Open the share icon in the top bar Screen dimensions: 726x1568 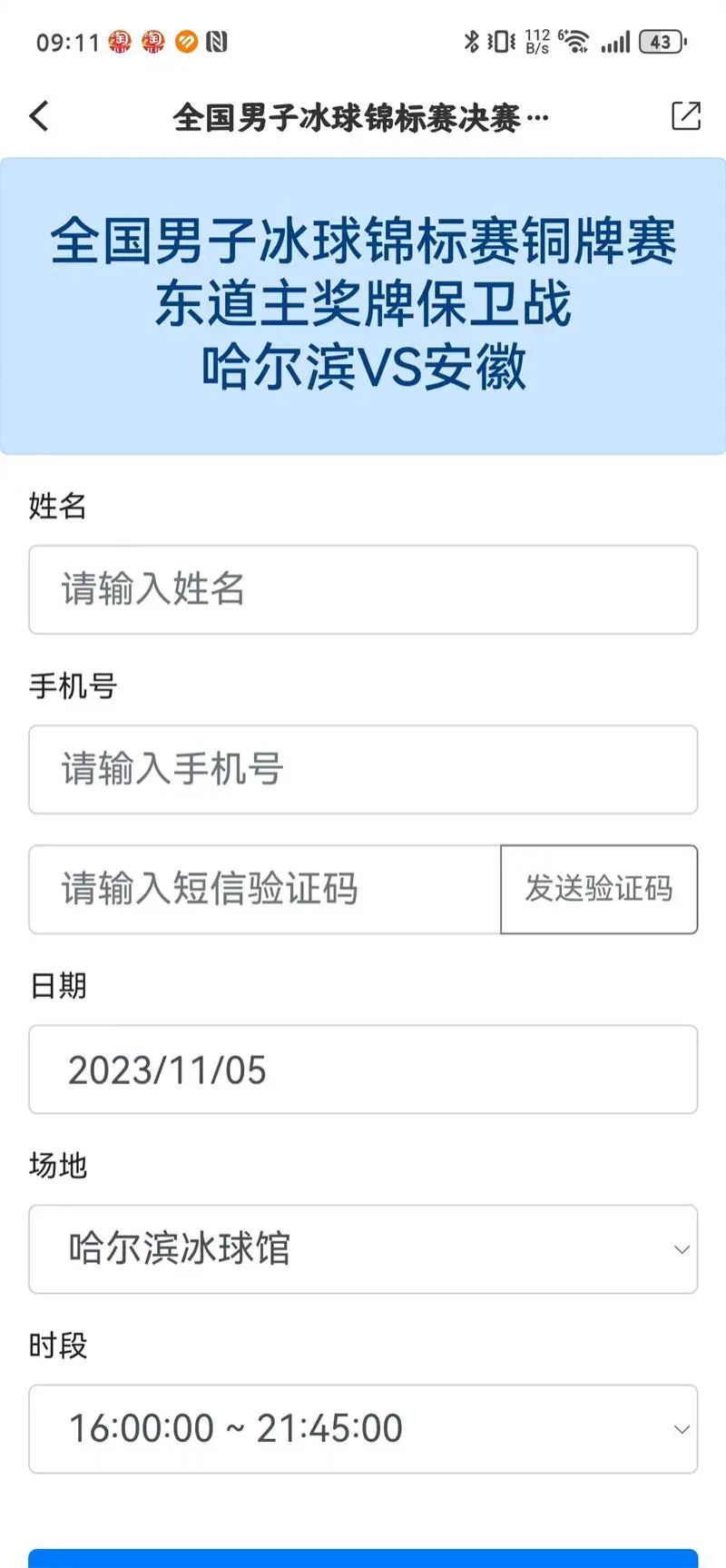[685, 116]
